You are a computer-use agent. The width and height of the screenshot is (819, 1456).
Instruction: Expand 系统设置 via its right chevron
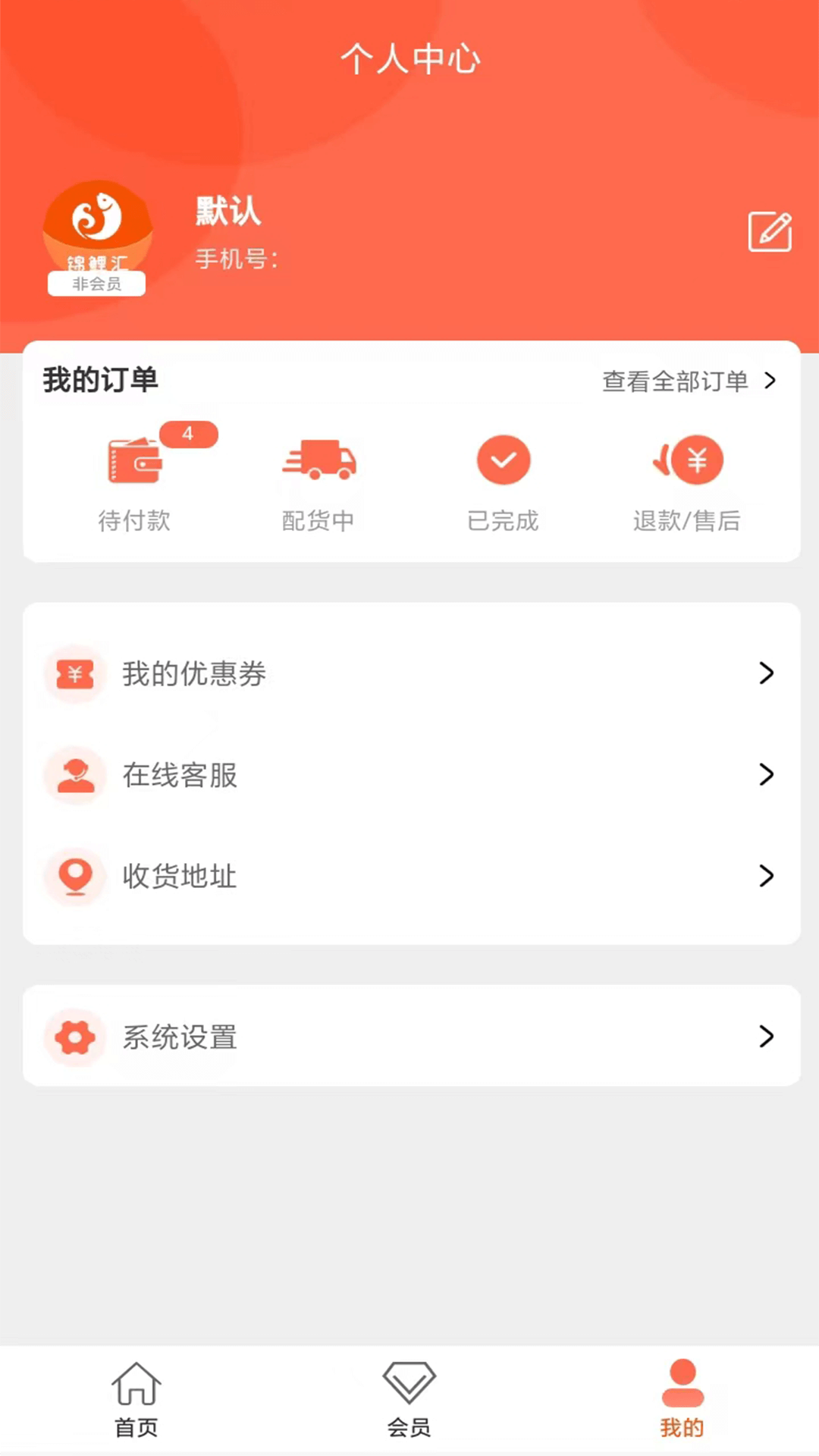tap(764, 1037)
